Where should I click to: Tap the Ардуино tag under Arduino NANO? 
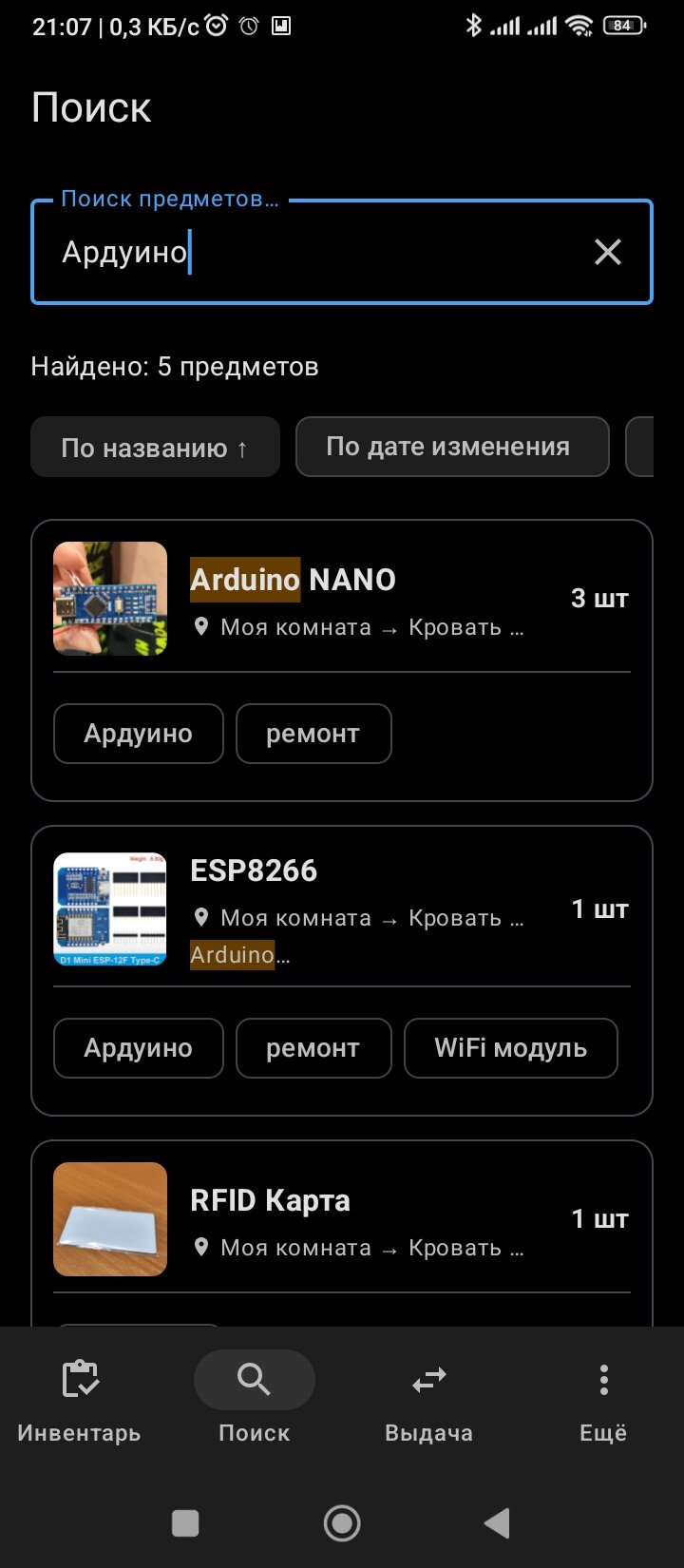coord(138,734)
